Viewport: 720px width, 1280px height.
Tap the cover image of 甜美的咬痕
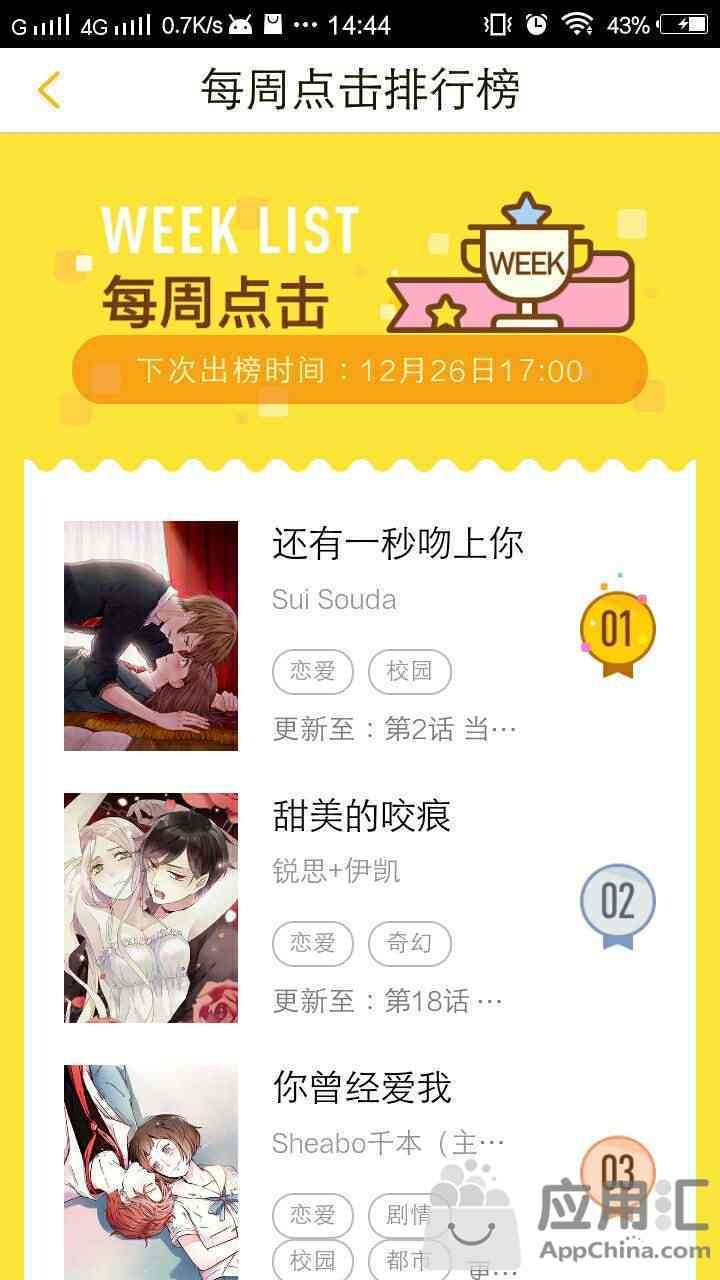(x=151, y=908)
